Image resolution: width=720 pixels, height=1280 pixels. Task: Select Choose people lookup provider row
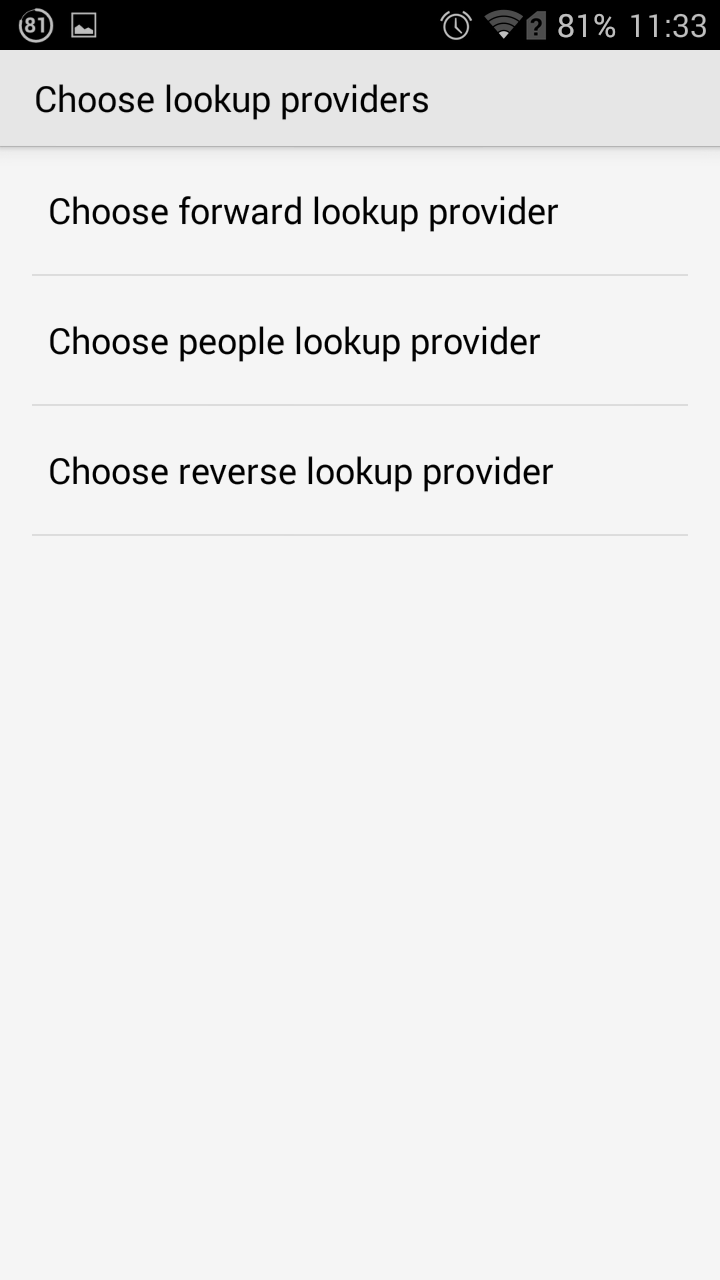tap(360, 341)
